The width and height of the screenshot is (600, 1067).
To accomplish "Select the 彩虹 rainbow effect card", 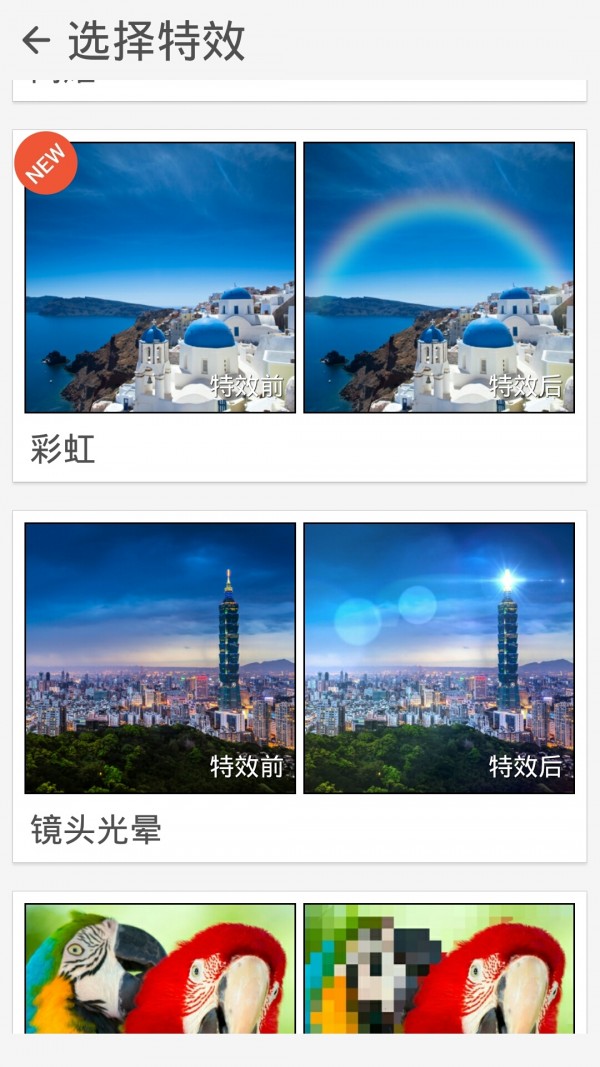I will pyautogui.click(x=299, y=305).
